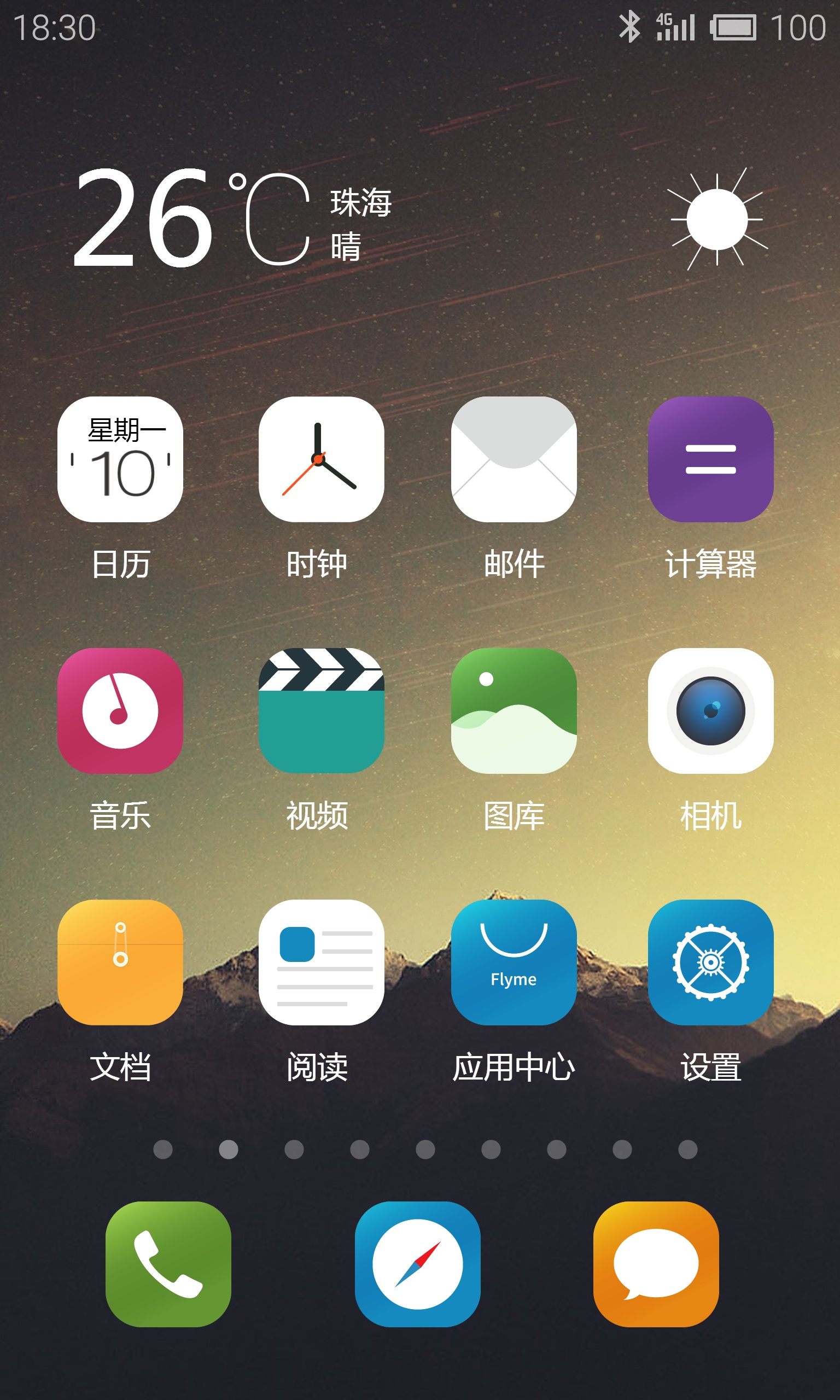Open the 日历 calendar app
The image size is (840, 1400).
(x=120, y=459)
